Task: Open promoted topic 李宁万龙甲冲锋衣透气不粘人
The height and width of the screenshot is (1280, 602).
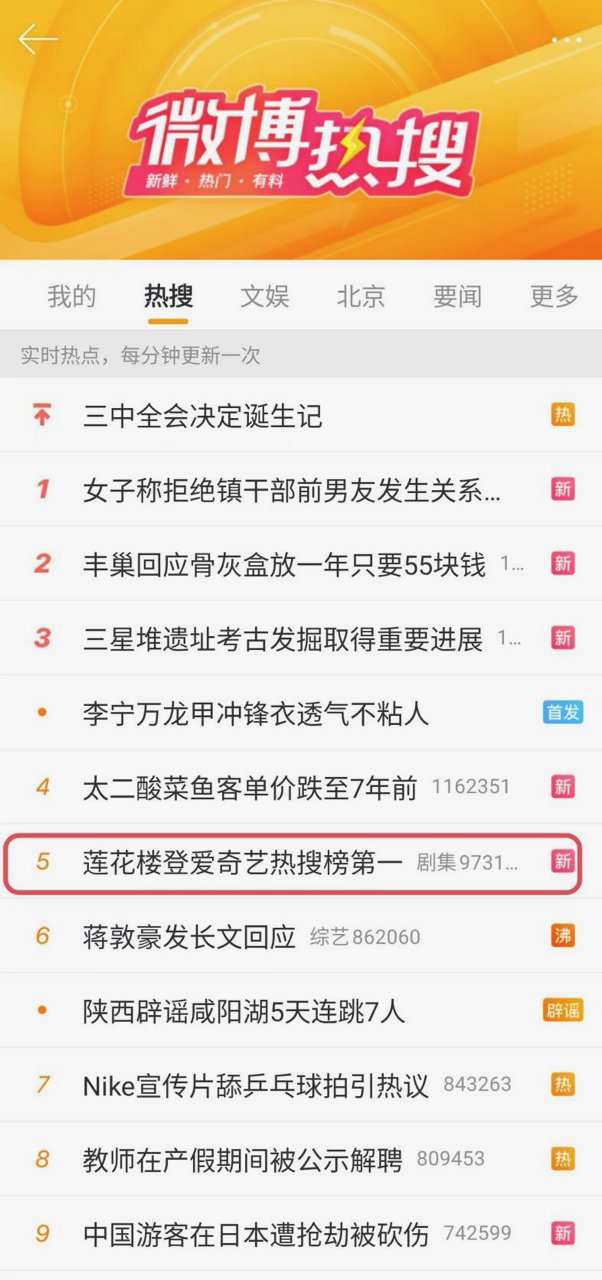Action: pos(301,712)
